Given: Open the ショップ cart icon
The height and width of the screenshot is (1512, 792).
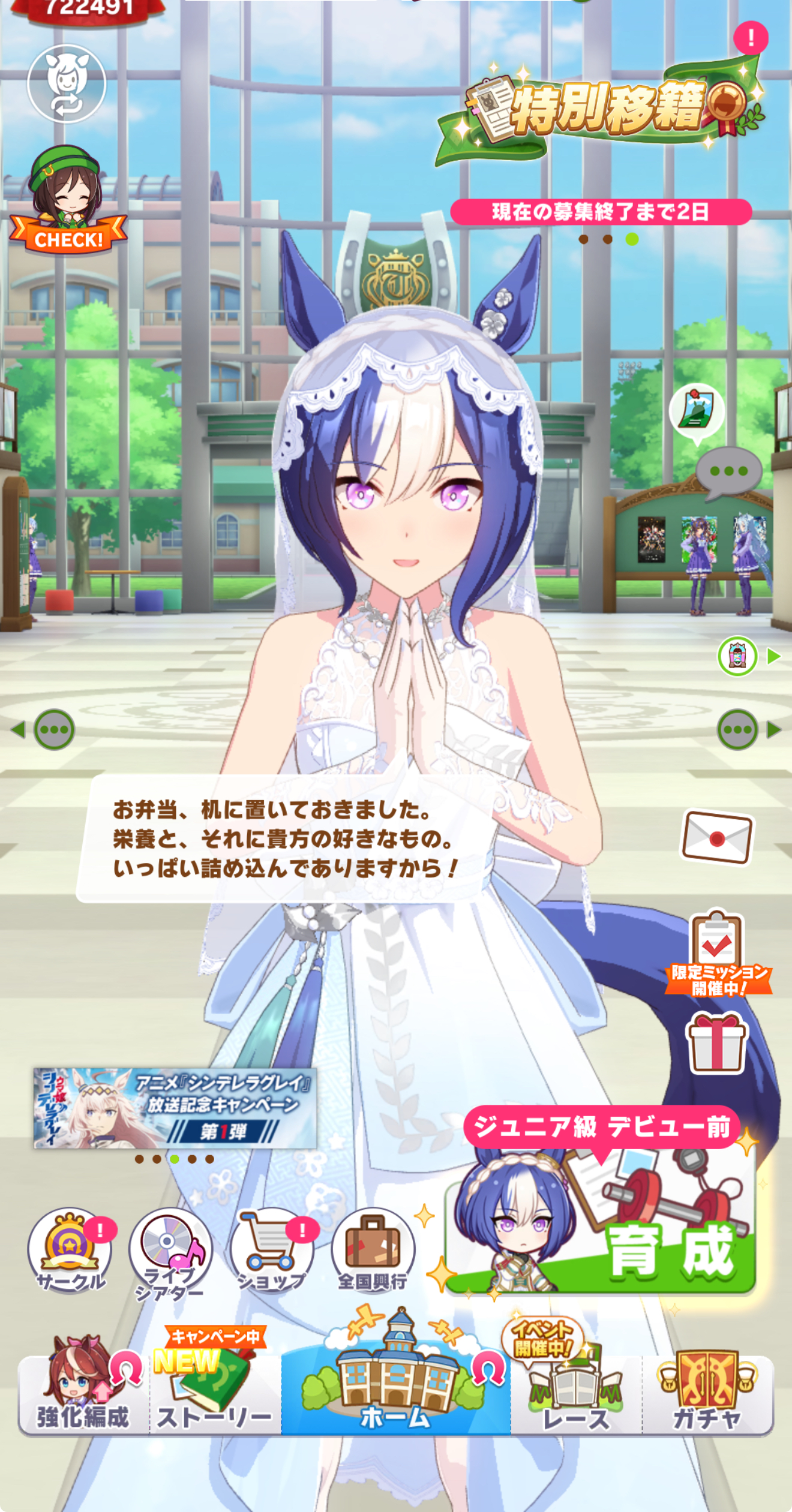Looking at the screenshot, I should (273, 1251).
